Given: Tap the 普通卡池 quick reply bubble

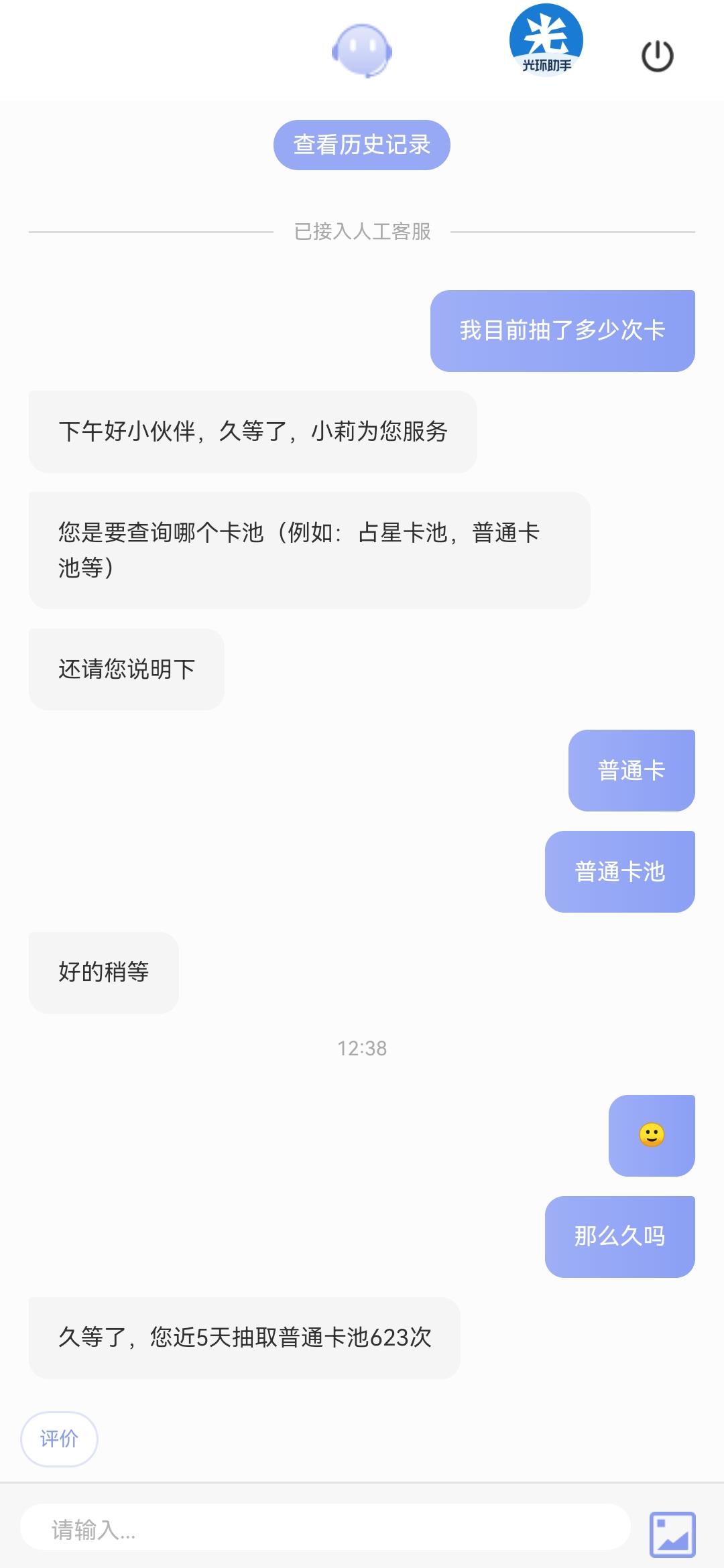Looking at the screenshot, I should [619, 871].
